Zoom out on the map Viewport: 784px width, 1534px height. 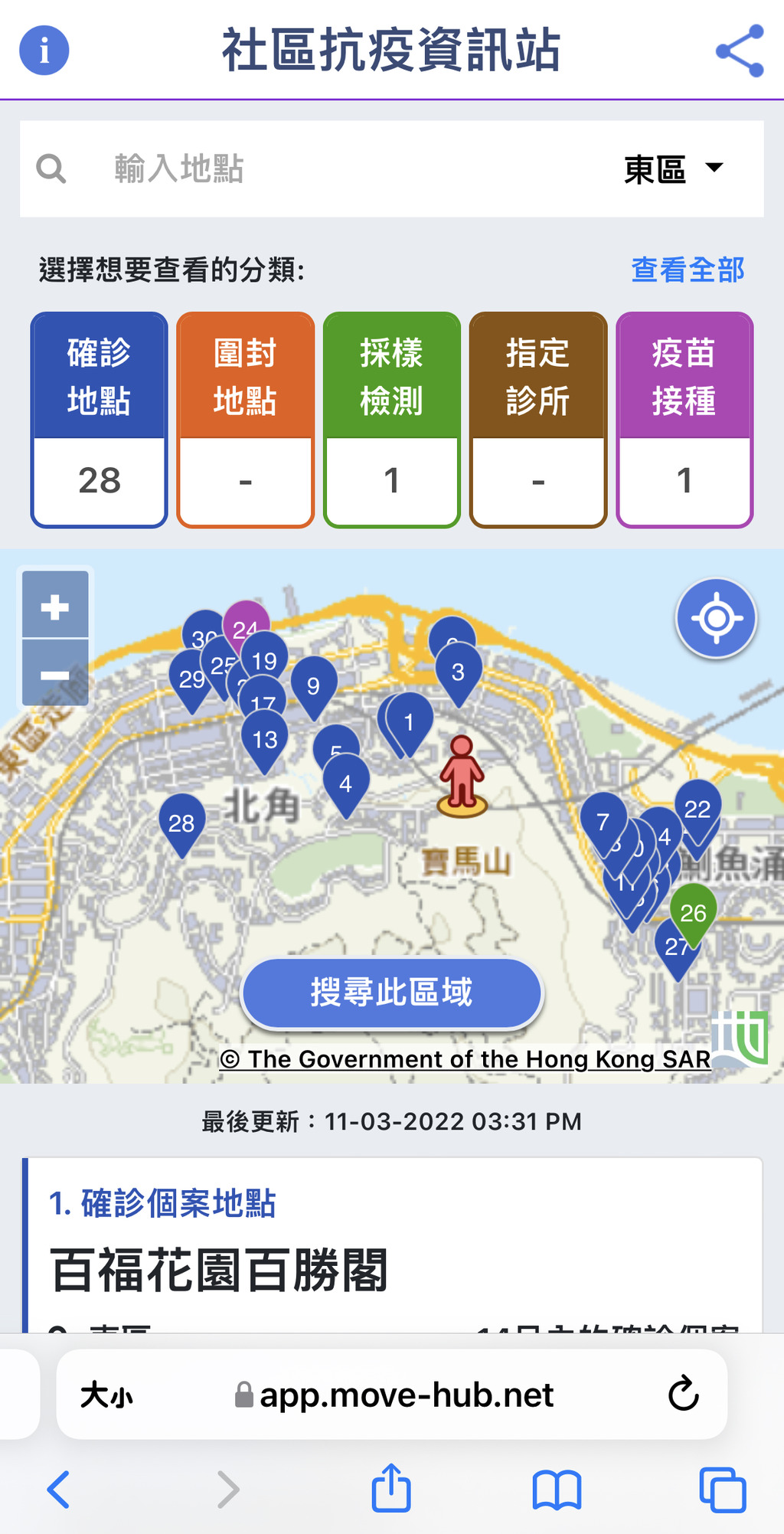click(x=55, y=674)
